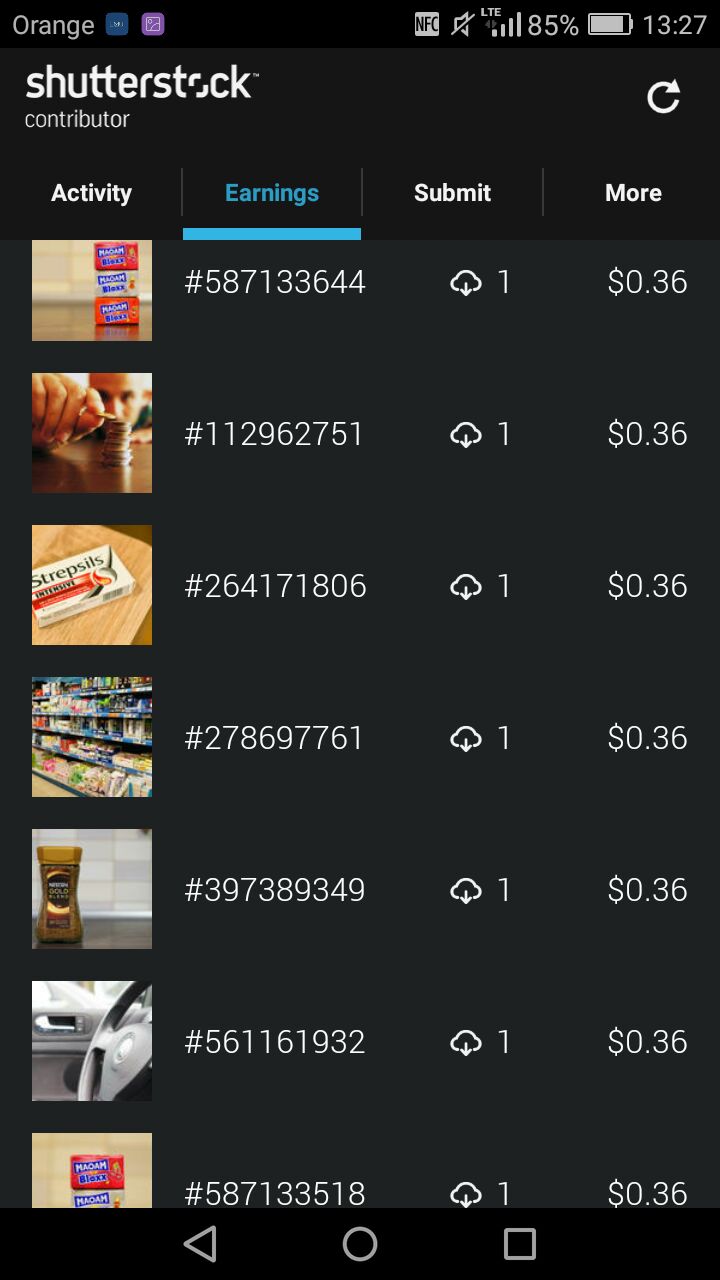
Task: Go to the Submit tab
Action: point(452,193)
